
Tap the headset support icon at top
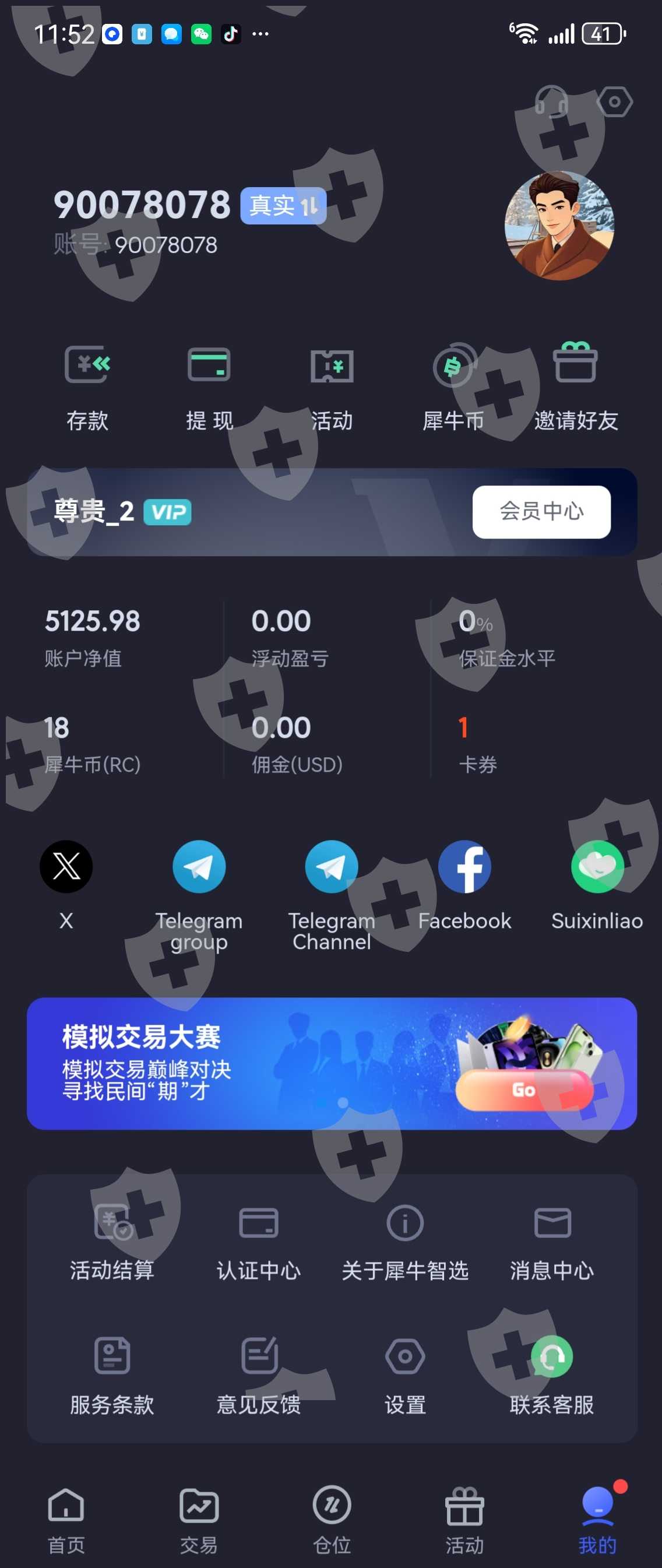pos(551,101)
